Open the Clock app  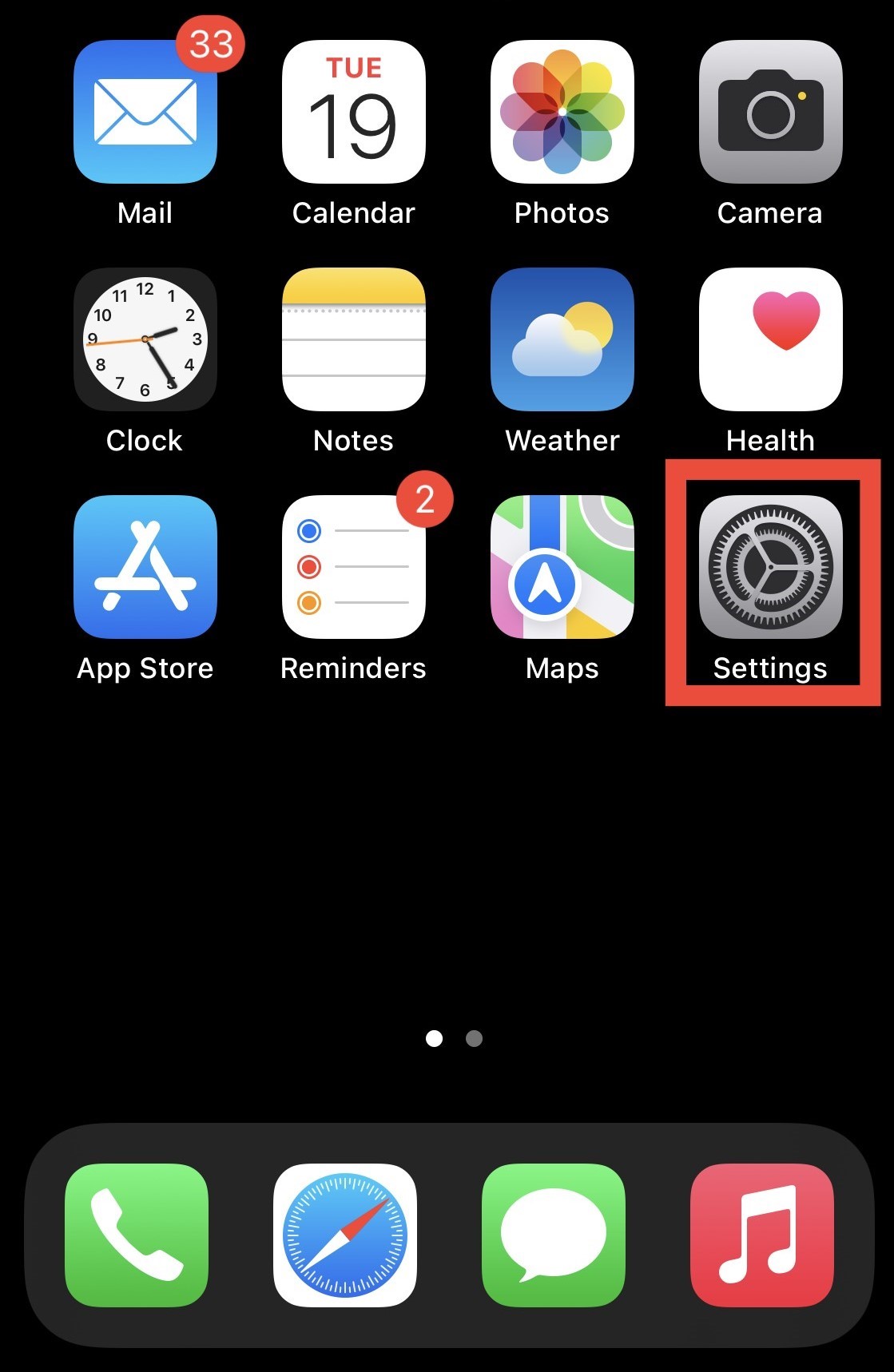(x=145, y=339)
